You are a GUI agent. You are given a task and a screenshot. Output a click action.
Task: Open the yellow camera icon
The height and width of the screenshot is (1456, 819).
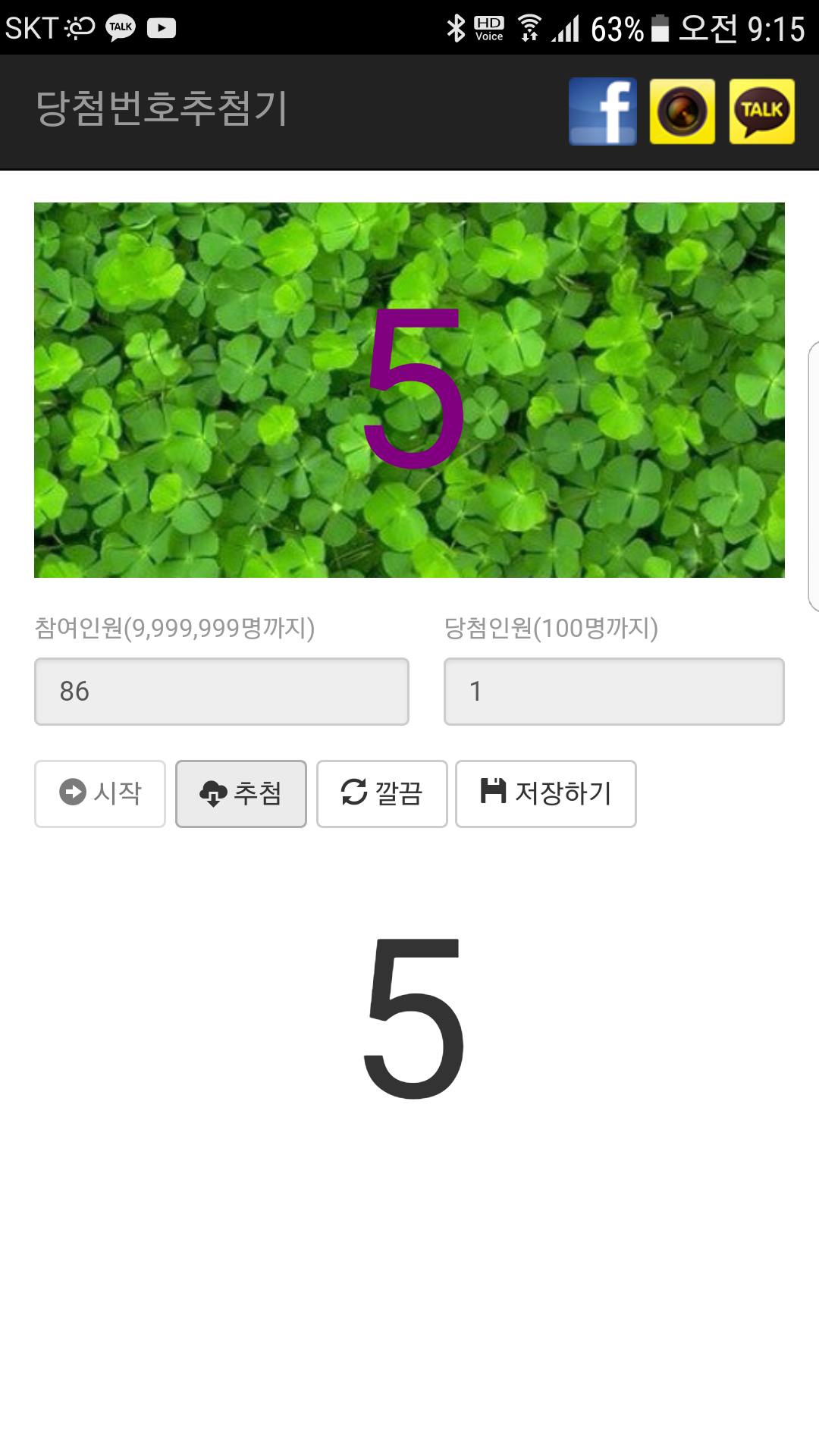[682, 111]
